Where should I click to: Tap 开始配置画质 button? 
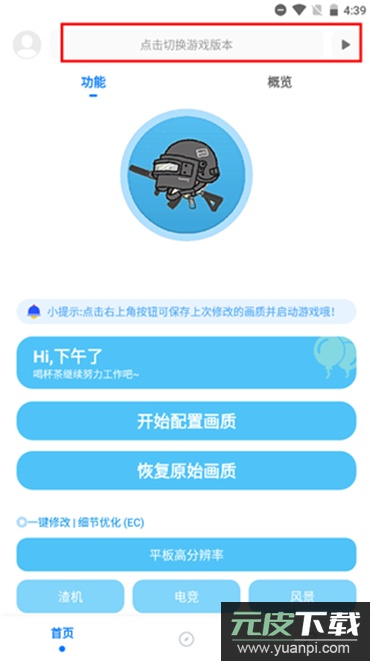coord(186,421)
